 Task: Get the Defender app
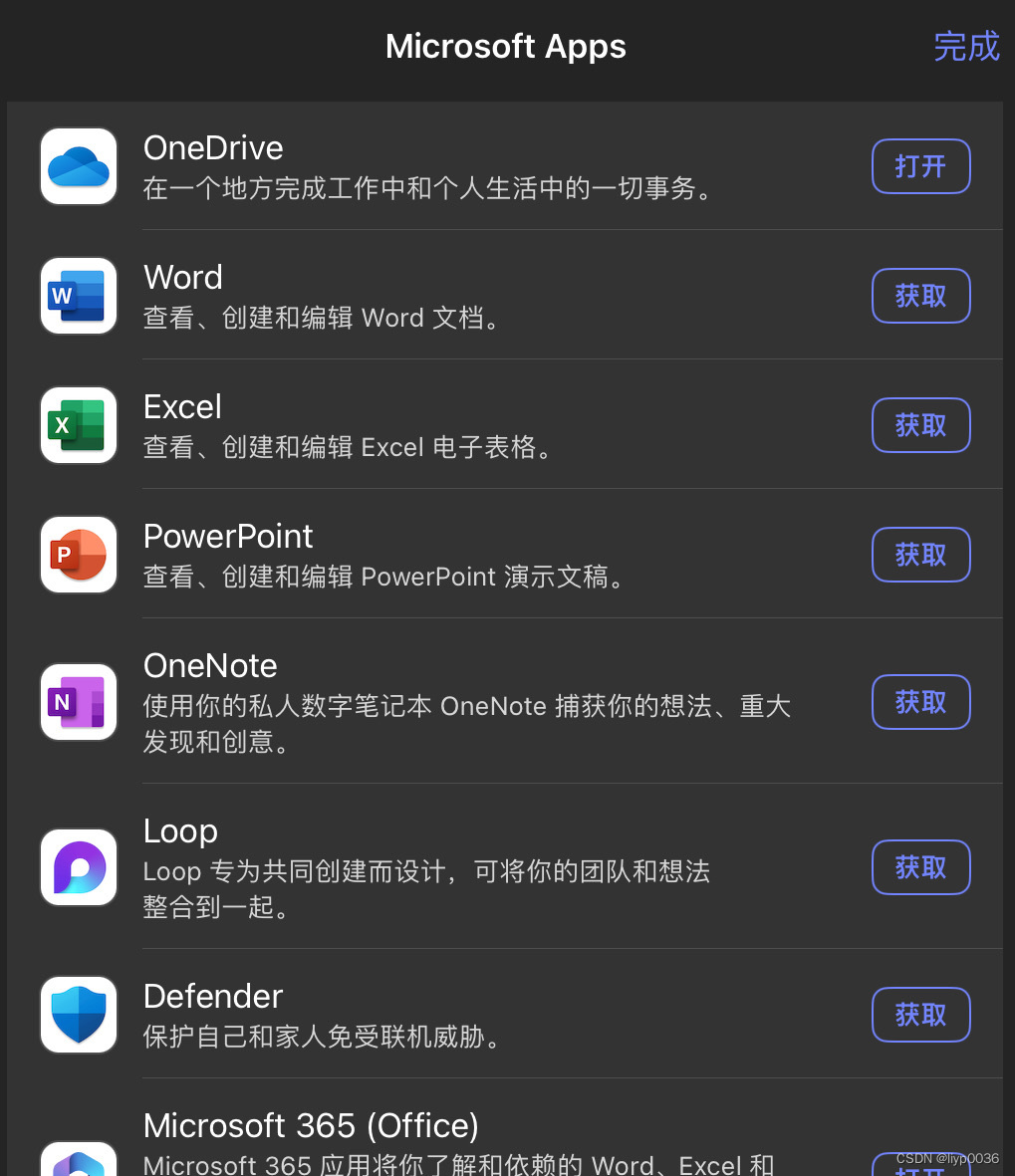920,1015
